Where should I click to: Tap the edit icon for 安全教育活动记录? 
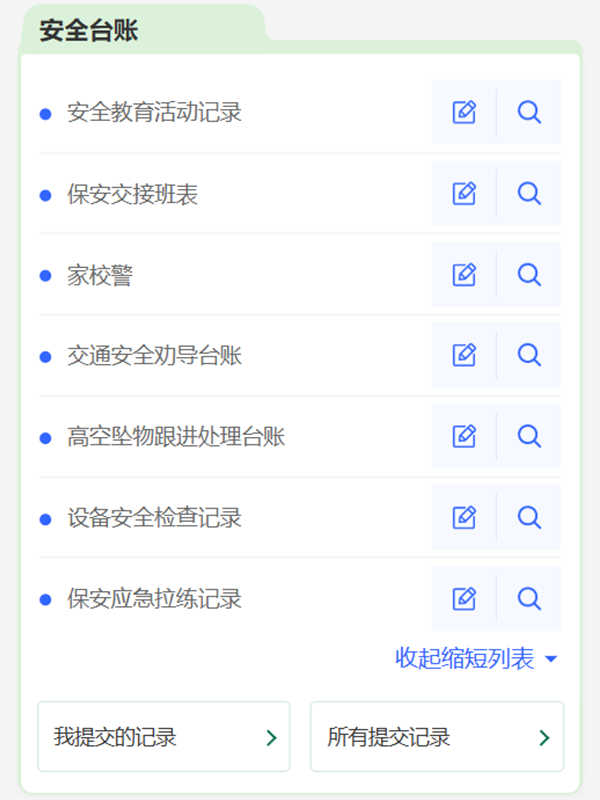pos(464,112)
